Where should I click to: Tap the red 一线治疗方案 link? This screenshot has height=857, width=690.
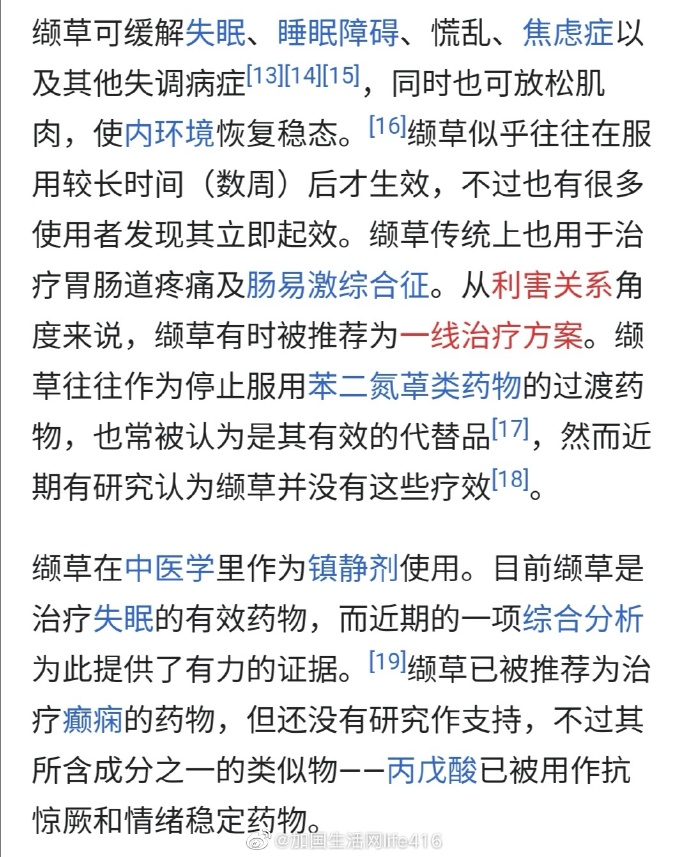491,336
